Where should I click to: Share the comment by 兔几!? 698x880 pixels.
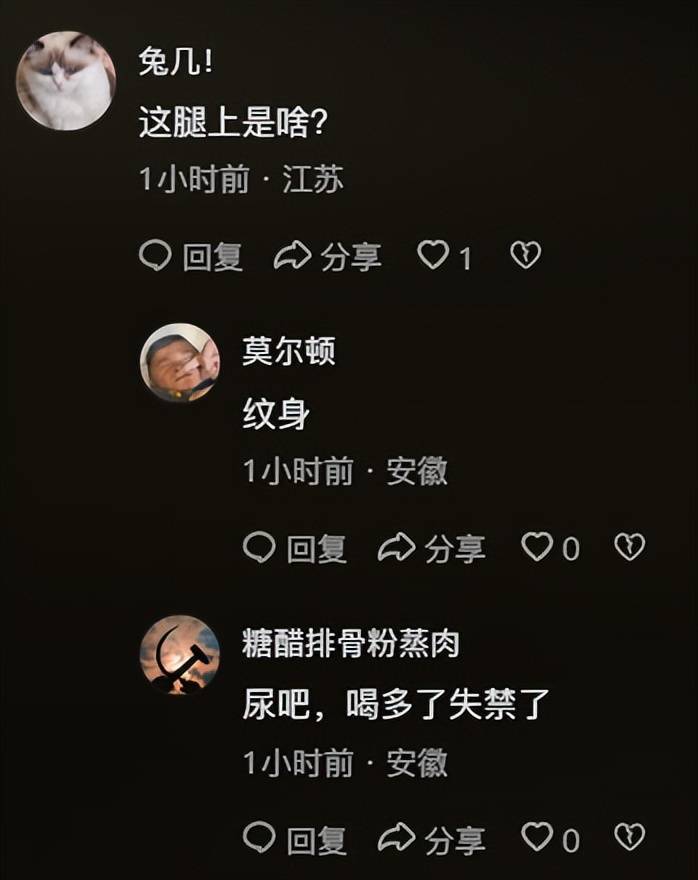click(x=328, y=257)
